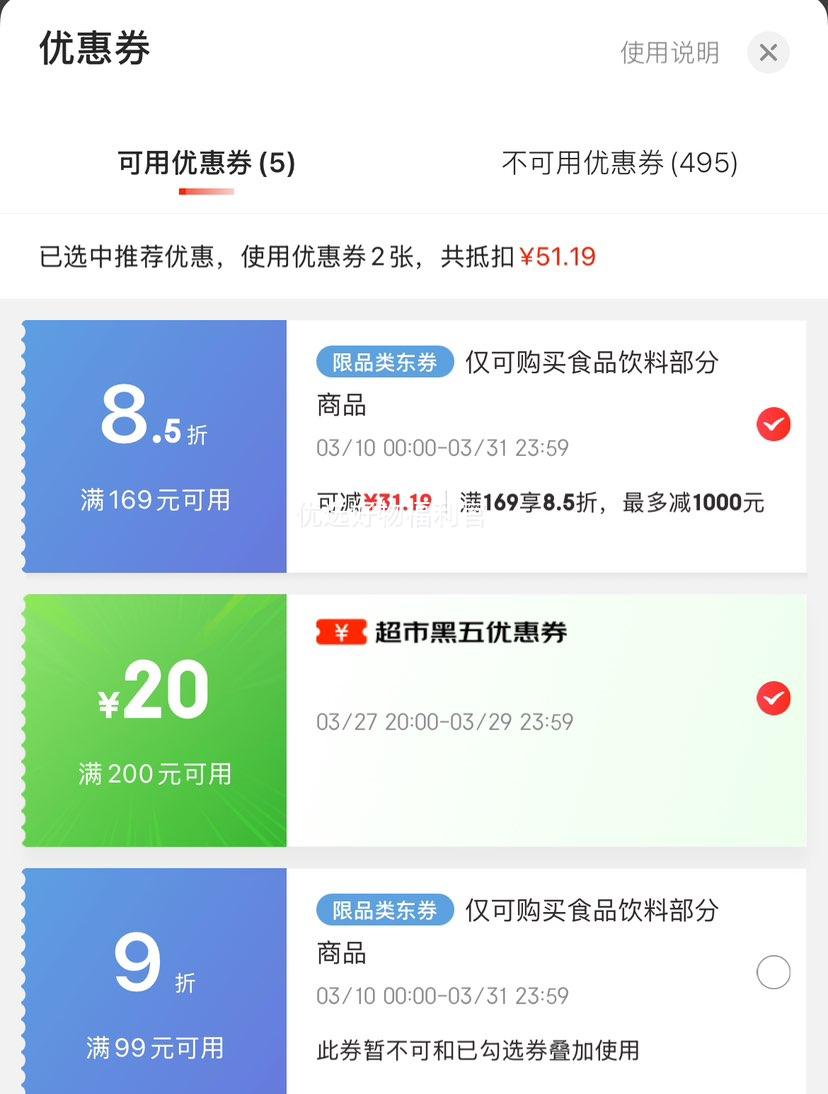Deselect the ¥20 超市黑五优惠券 checkmark
The image size is (828, 1094).
coord(773,699)
